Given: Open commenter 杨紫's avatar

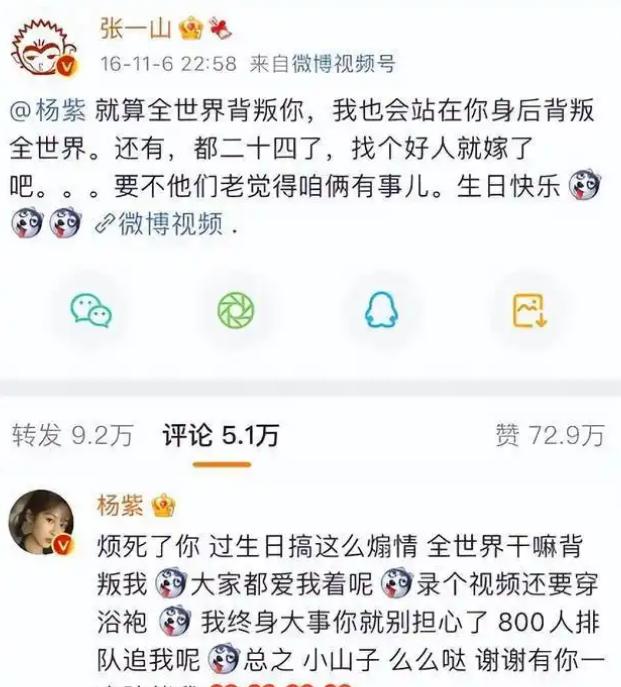Looking at the screenshot, I should pyautogui.click(x=43, y=523).
